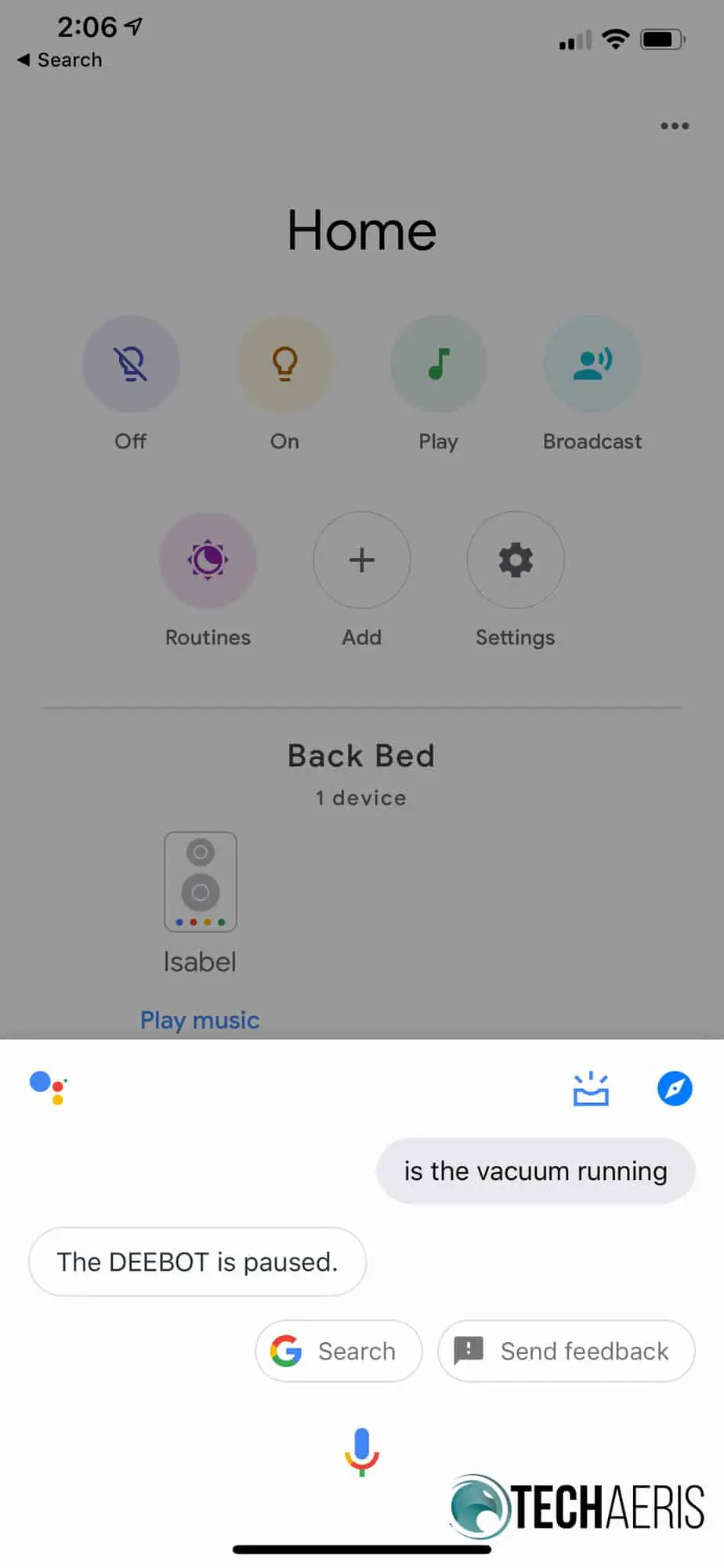The width and height of the screenshot is (724, 1568).
Task: Go back to Search app
Action: click(x=60, y=60)
